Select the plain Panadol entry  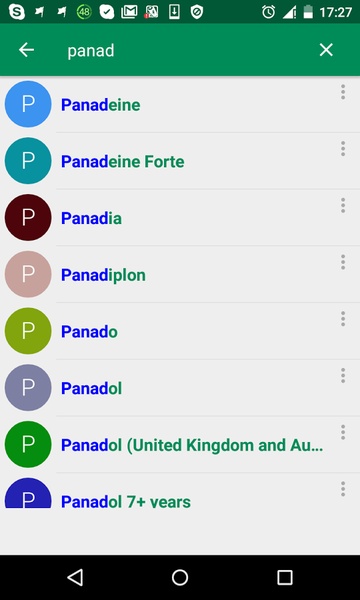pyautogui.click(x=180, y=388)
